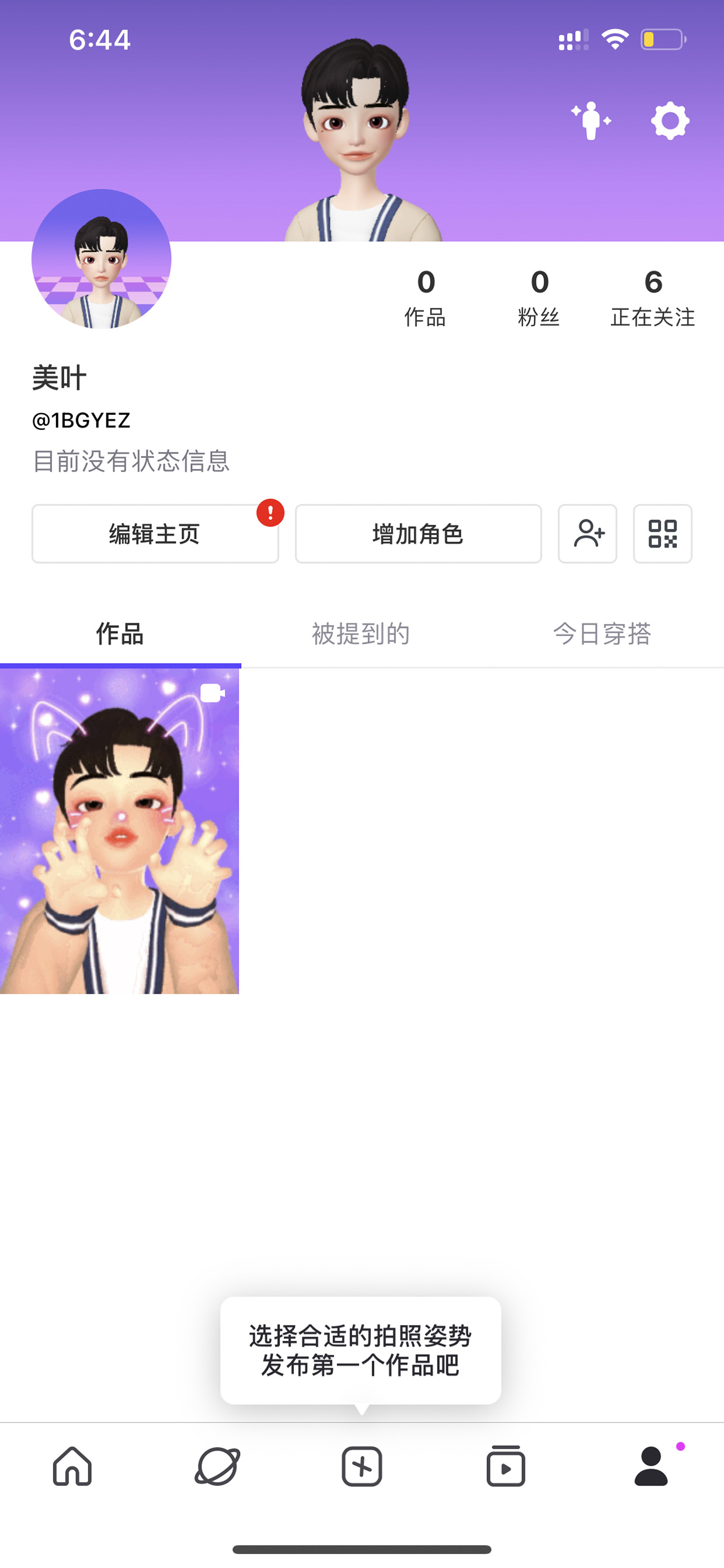Viewport: 724px width, 1568px height.
Task: Open settings via the gear icon
Action: coord(670,120)
